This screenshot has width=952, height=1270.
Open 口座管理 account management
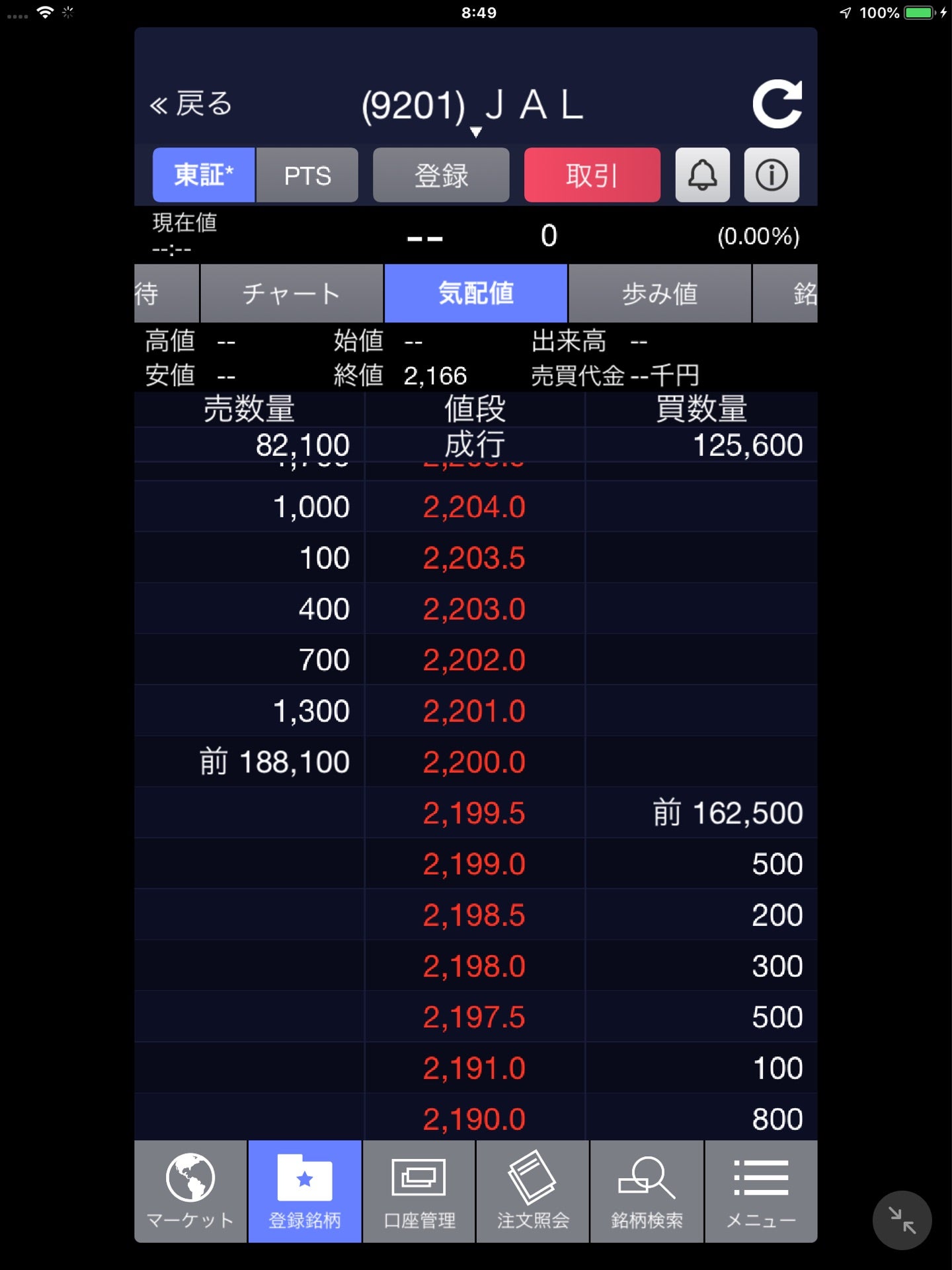tap(419, 1191)
